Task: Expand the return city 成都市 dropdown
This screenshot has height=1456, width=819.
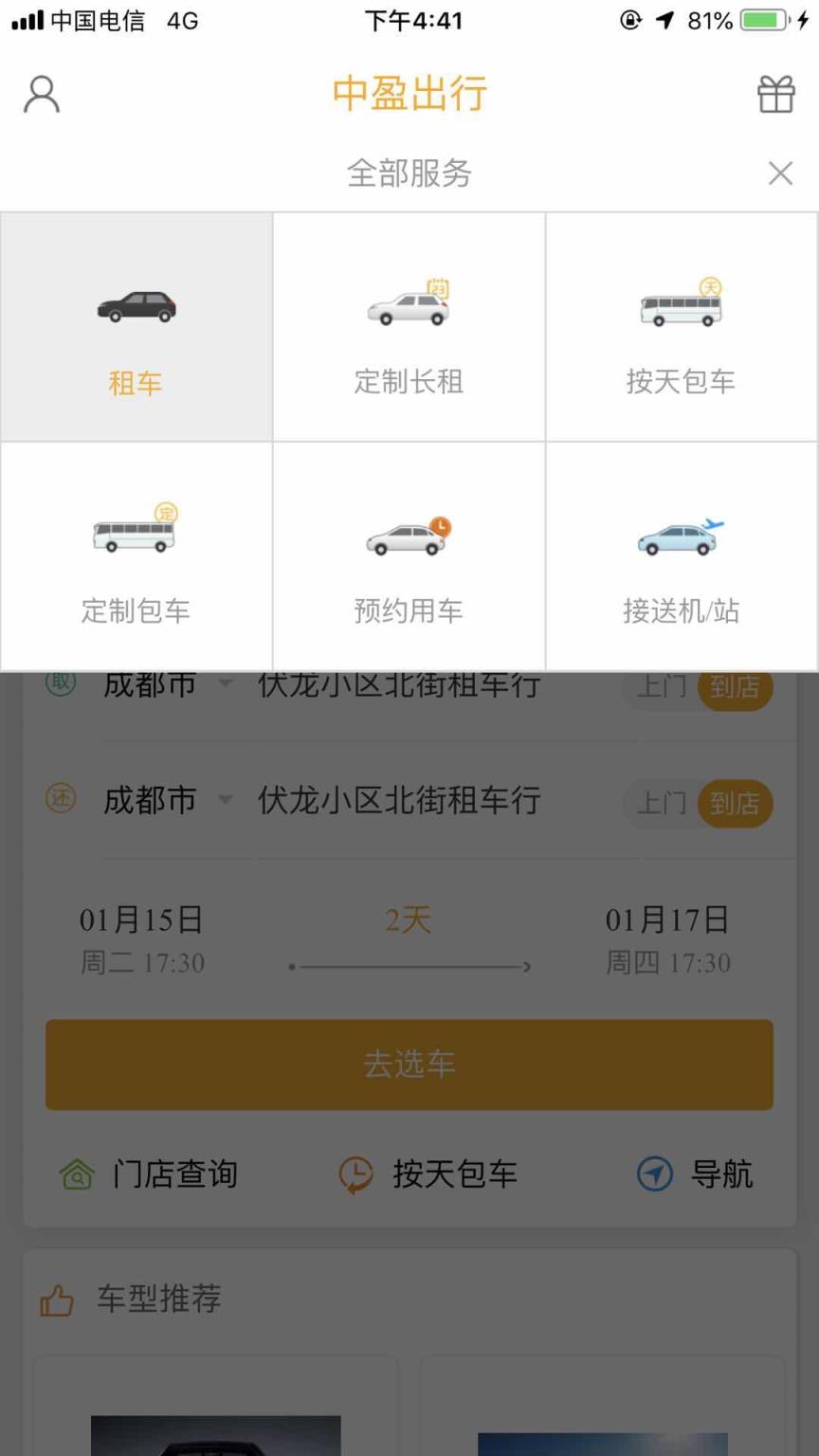Action: pyautogui.click(x=163, y=802)
